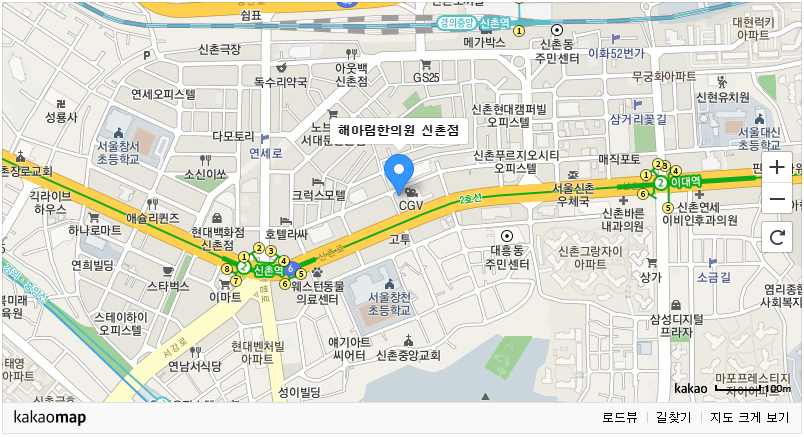Zoom out on the map
804x437 pixels.
[x=777, y=199]
